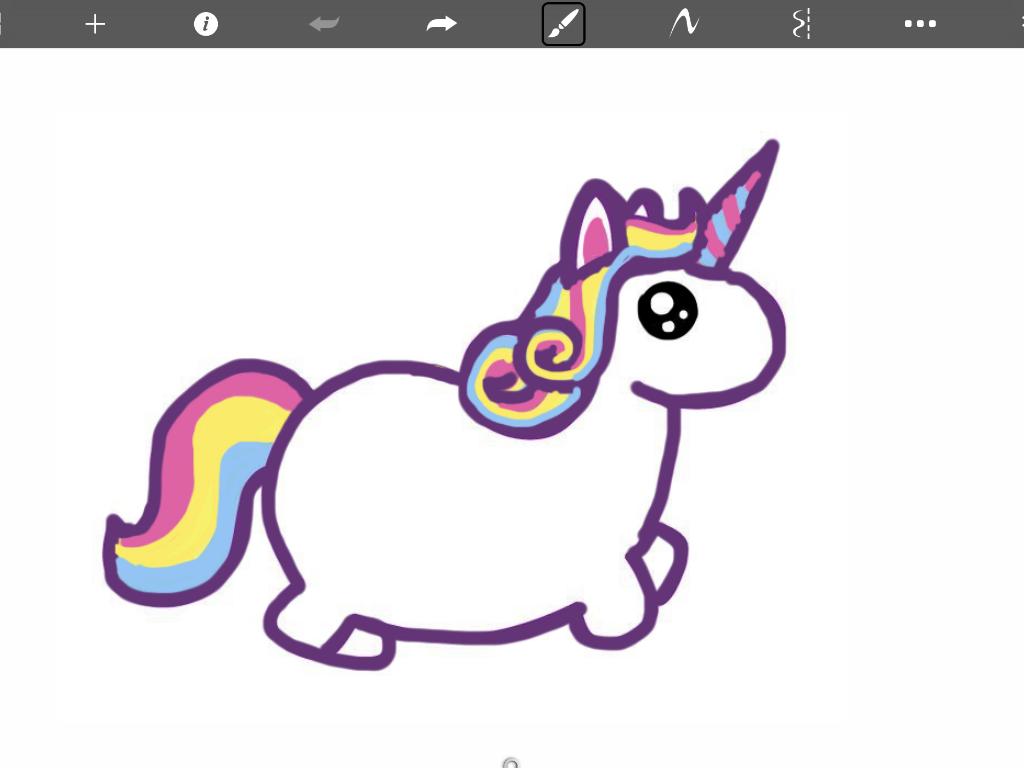Enable the symmetry drawing tool
The height and width of the screenshot is (768, 1024).
point(801,24)
